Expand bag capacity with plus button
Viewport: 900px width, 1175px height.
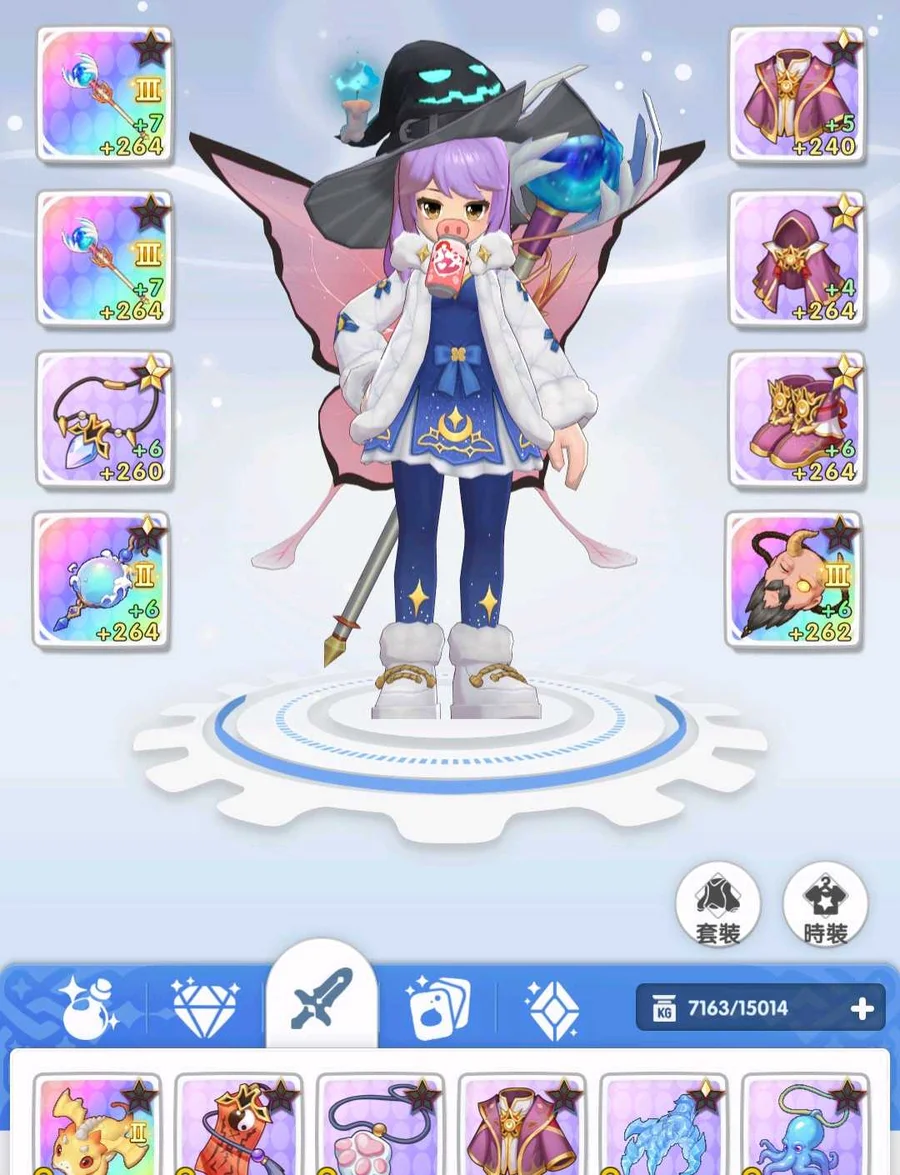(862, 1009)
